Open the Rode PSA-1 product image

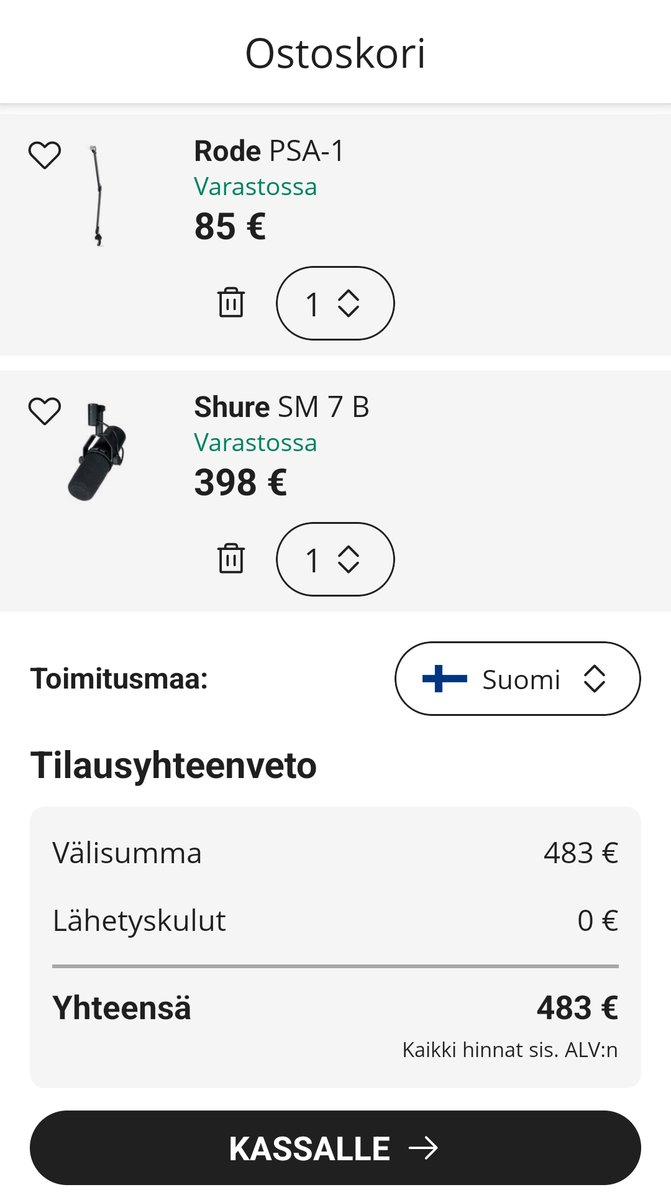(x=98, y=195)
